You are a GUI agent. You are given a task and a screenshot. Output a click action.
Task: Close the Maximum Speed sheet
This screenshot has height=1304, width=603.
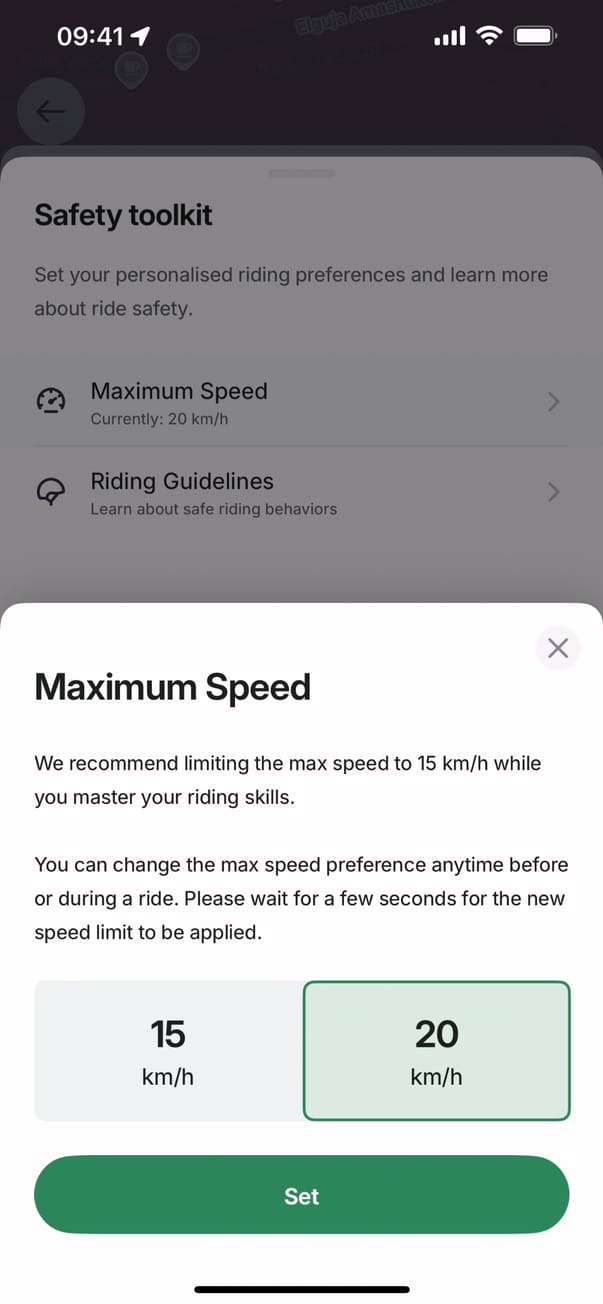point(558,648)
